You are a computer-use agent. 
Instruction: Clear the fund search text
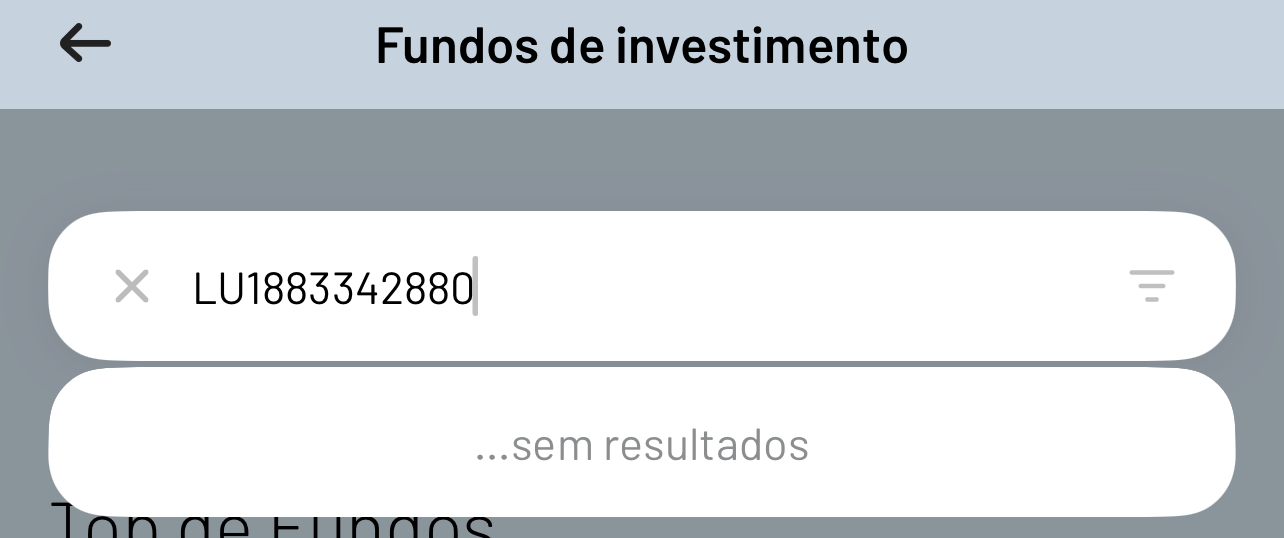(x=132, y=287)
